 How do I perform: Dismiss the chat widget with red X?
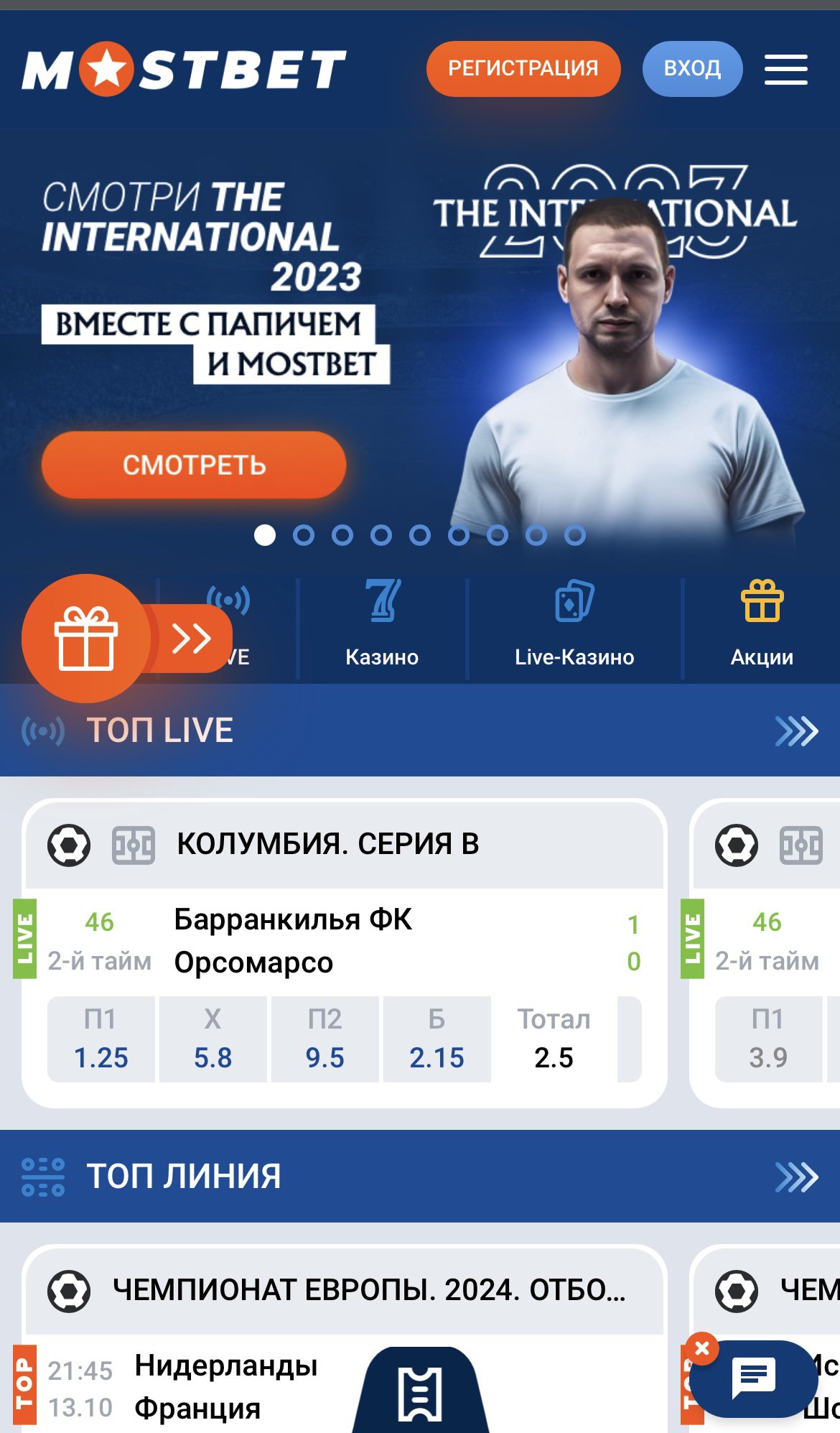702,1348
